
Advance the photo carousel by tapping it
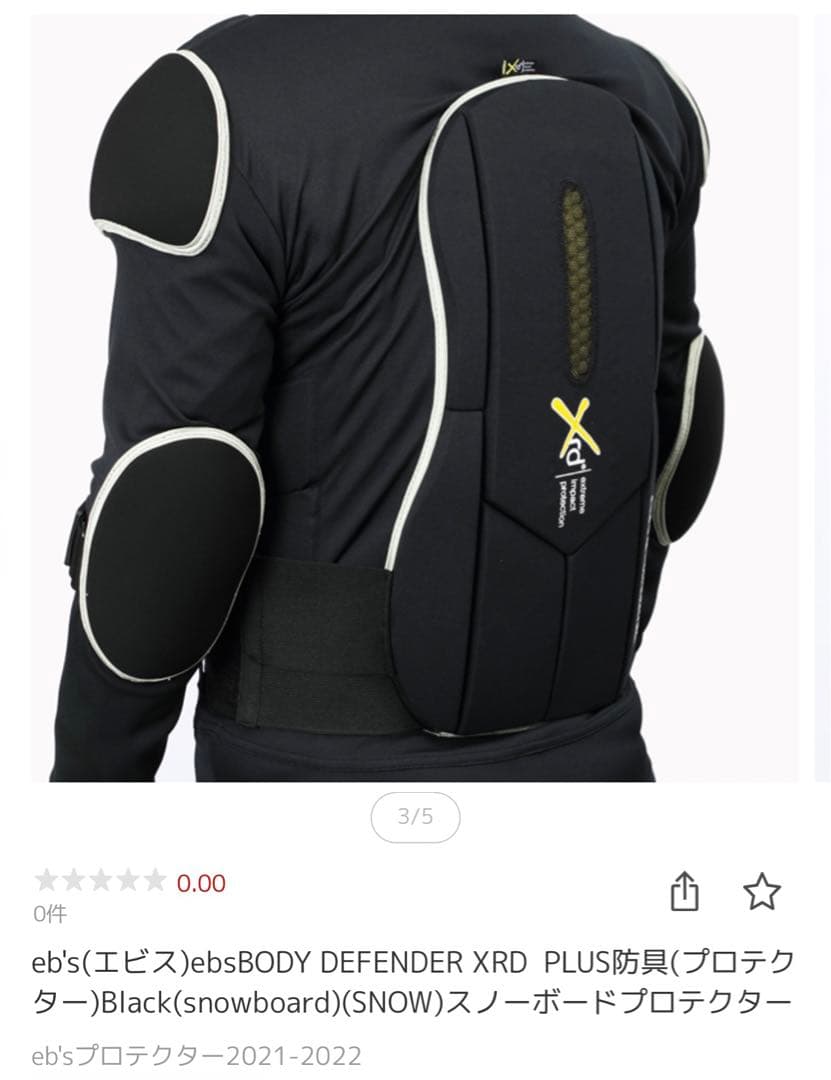(415, 400)
